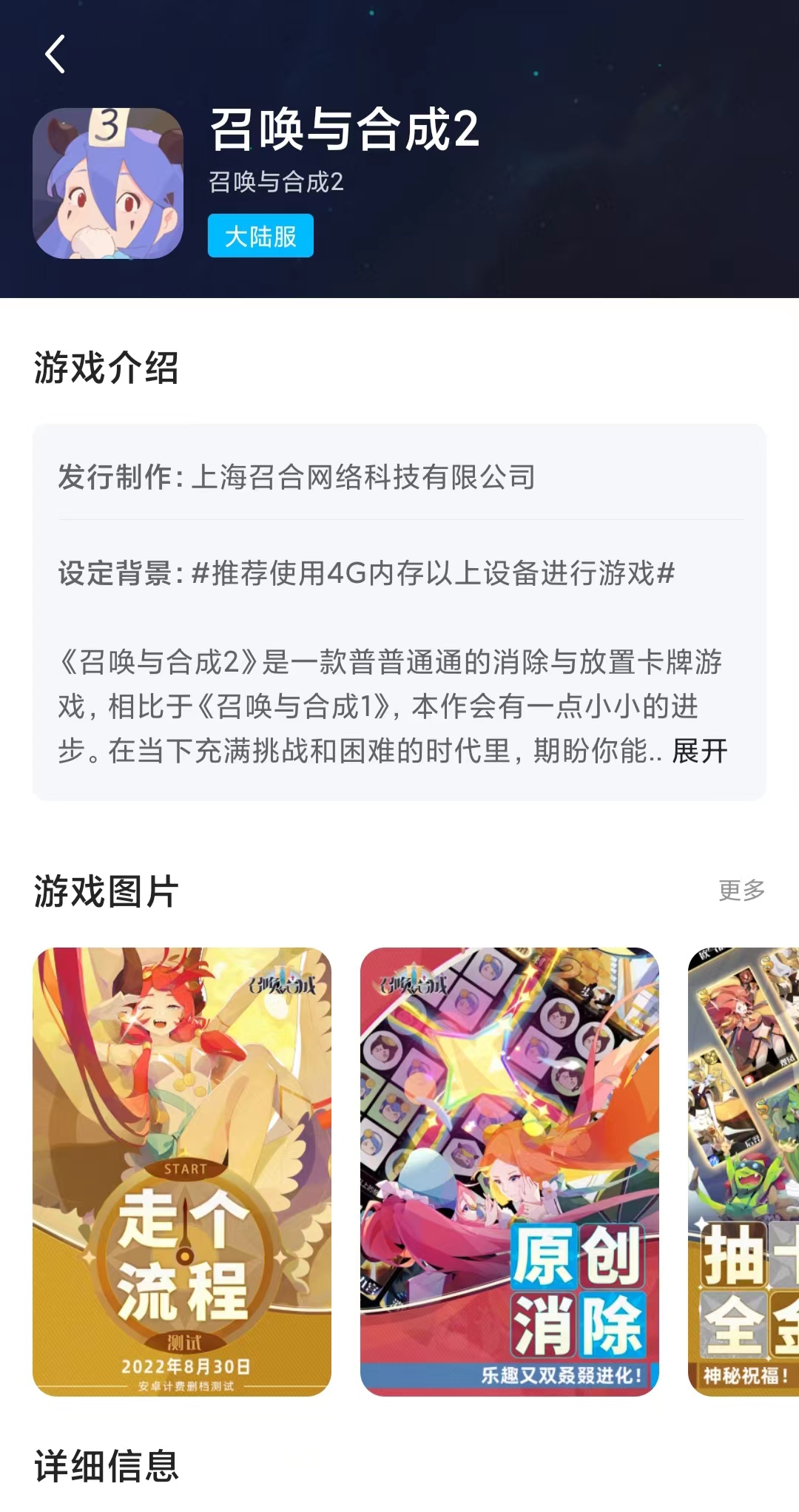Expand the game description with 展开
799x1512 pixels.
tap(699, 751)
